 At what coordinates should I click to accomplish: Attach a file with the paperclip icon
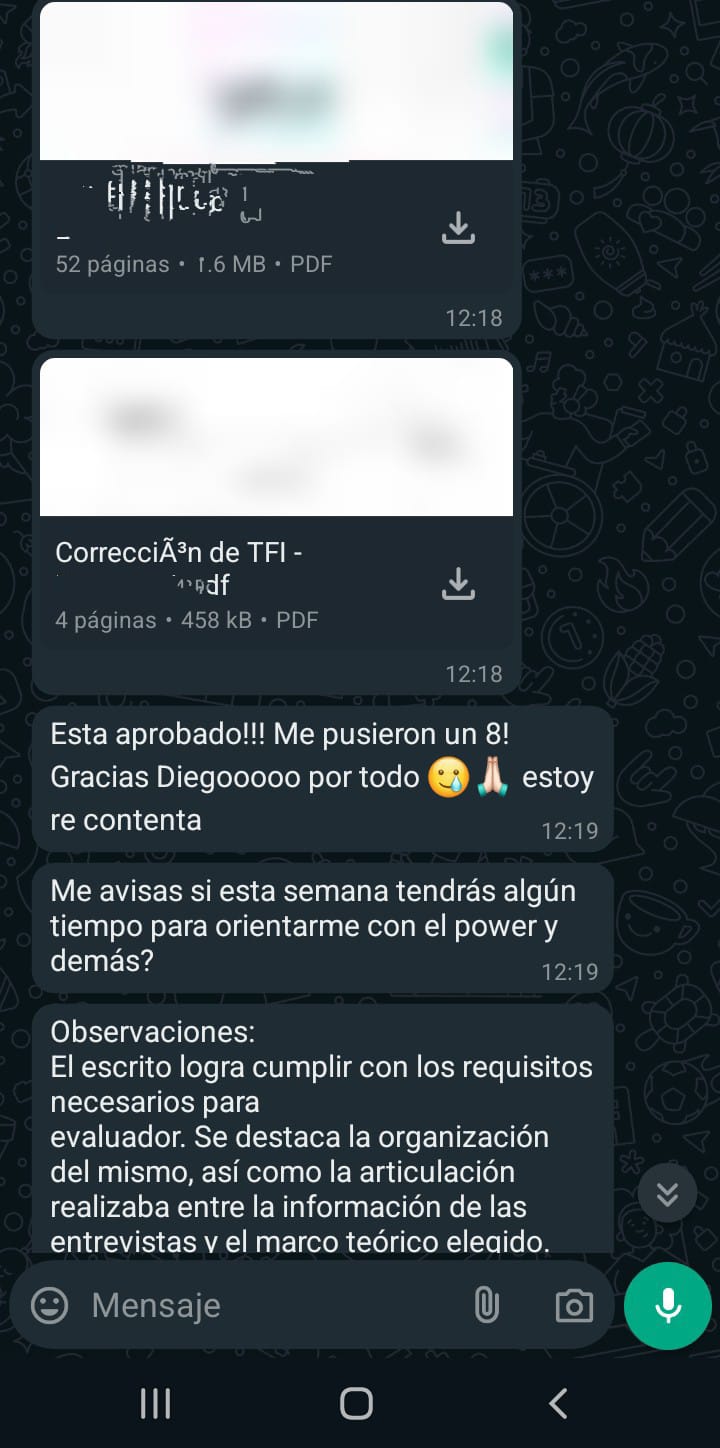(486, 1305)
